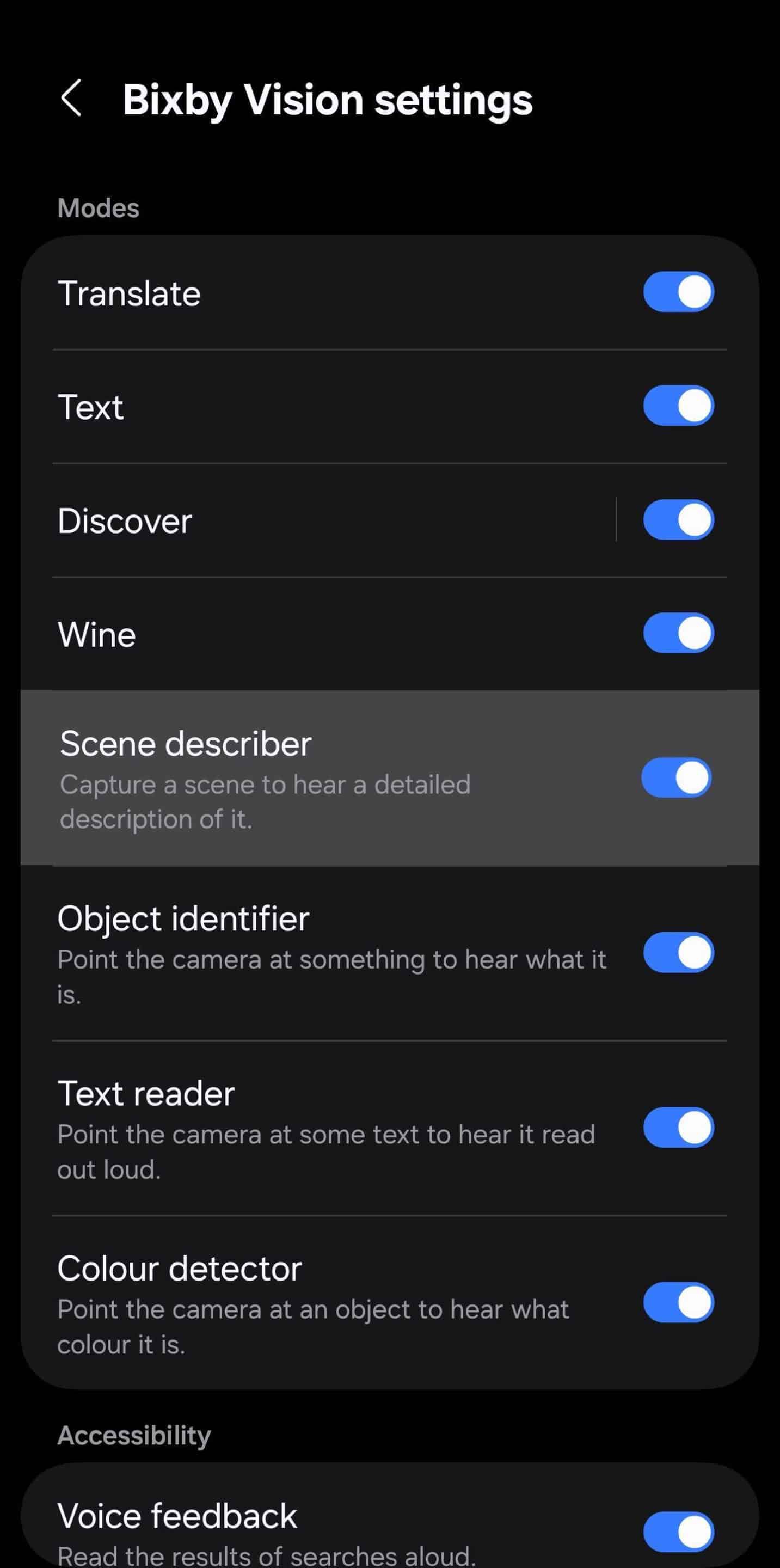This screenshot has width=780, height=1568.
Task: Disable the Colour detector switch
Action: click(678, 1302)
